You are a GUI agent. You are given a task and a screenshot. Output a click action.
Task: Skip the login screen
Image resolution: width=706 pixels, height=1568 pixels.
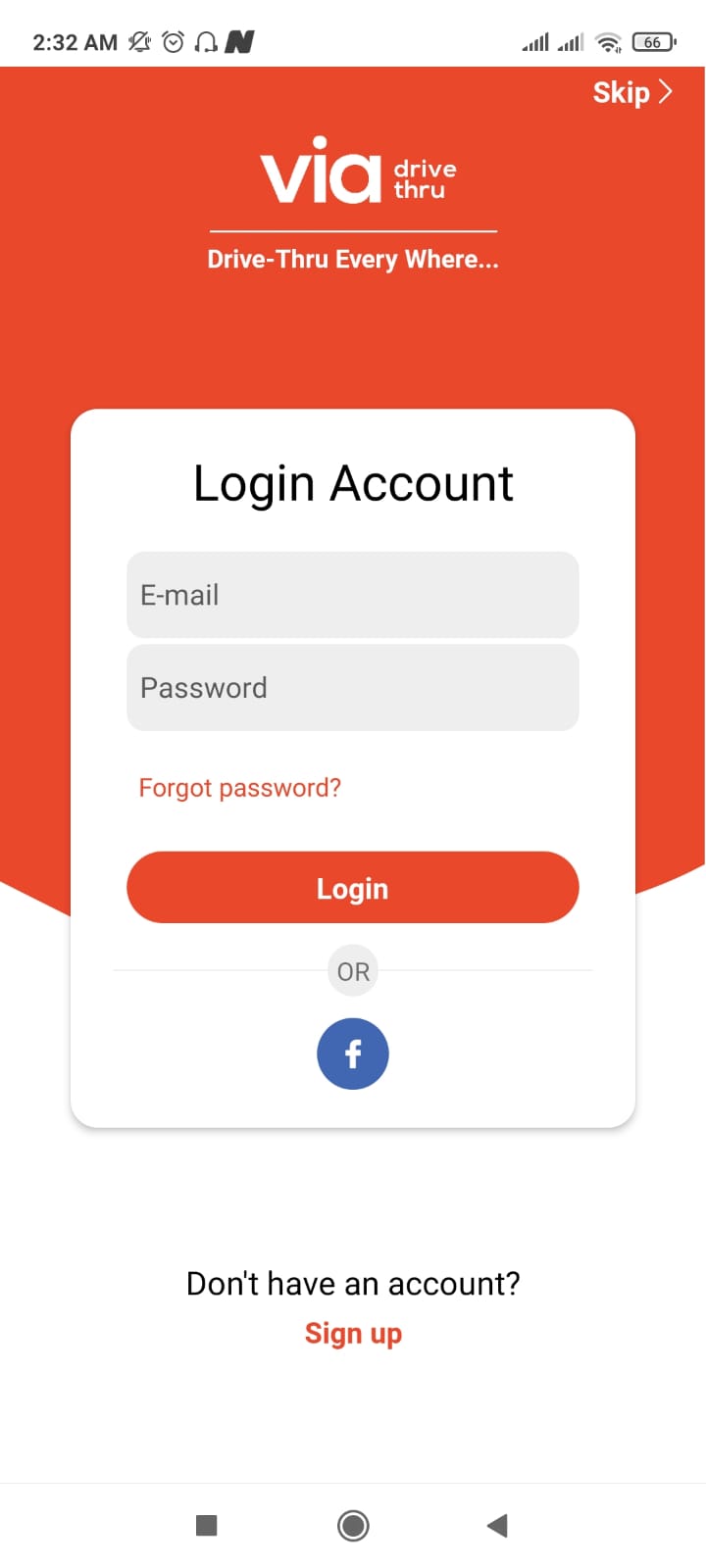(x=632, y=92)
